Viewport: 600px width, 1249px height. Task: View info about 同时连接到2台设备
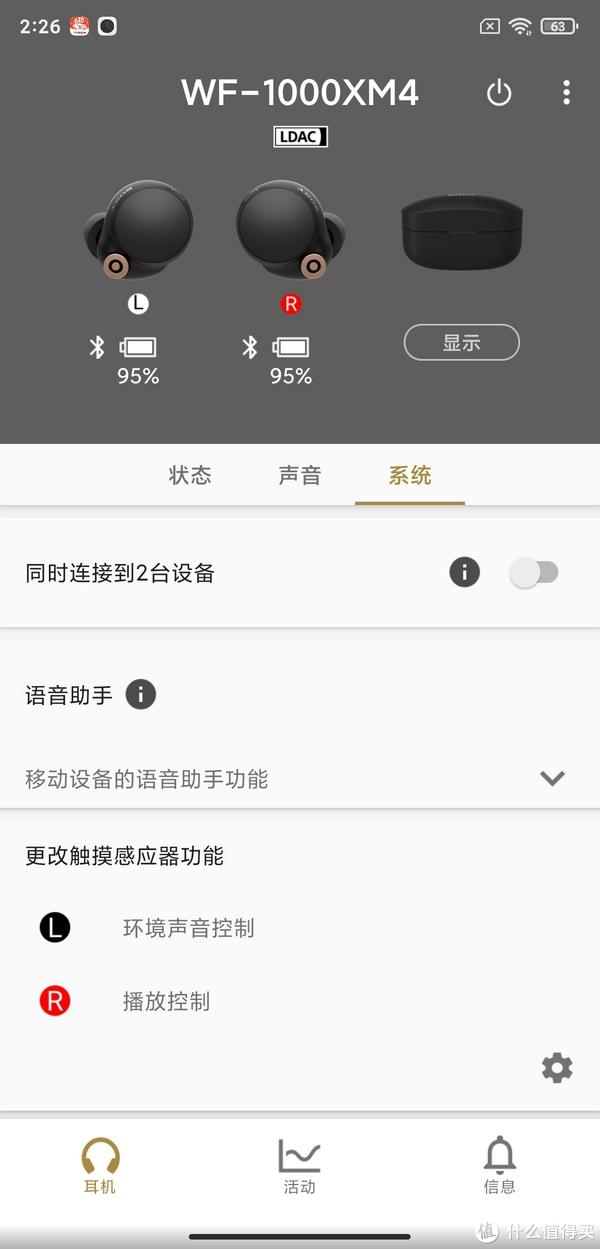coord(464,572)
